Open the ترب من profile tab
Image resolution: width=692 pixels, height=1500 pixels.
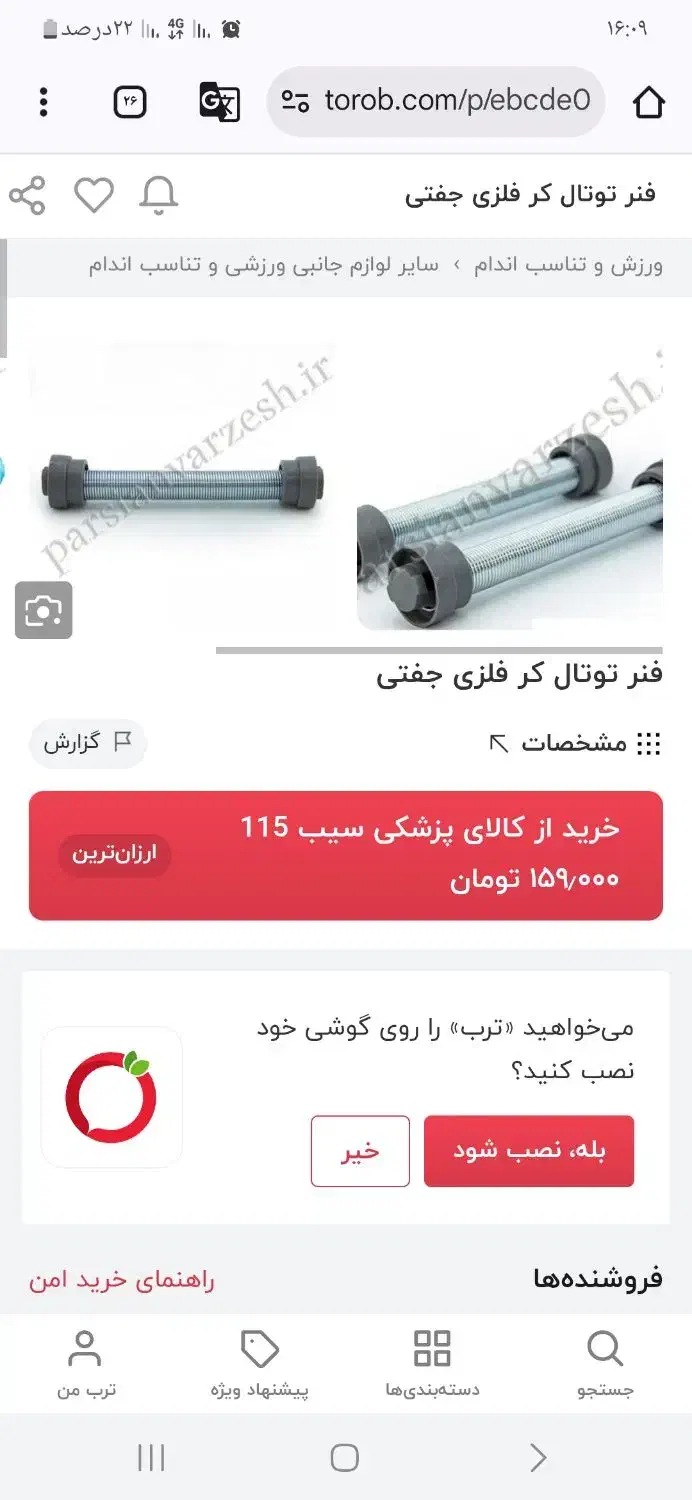(85, 1362)
